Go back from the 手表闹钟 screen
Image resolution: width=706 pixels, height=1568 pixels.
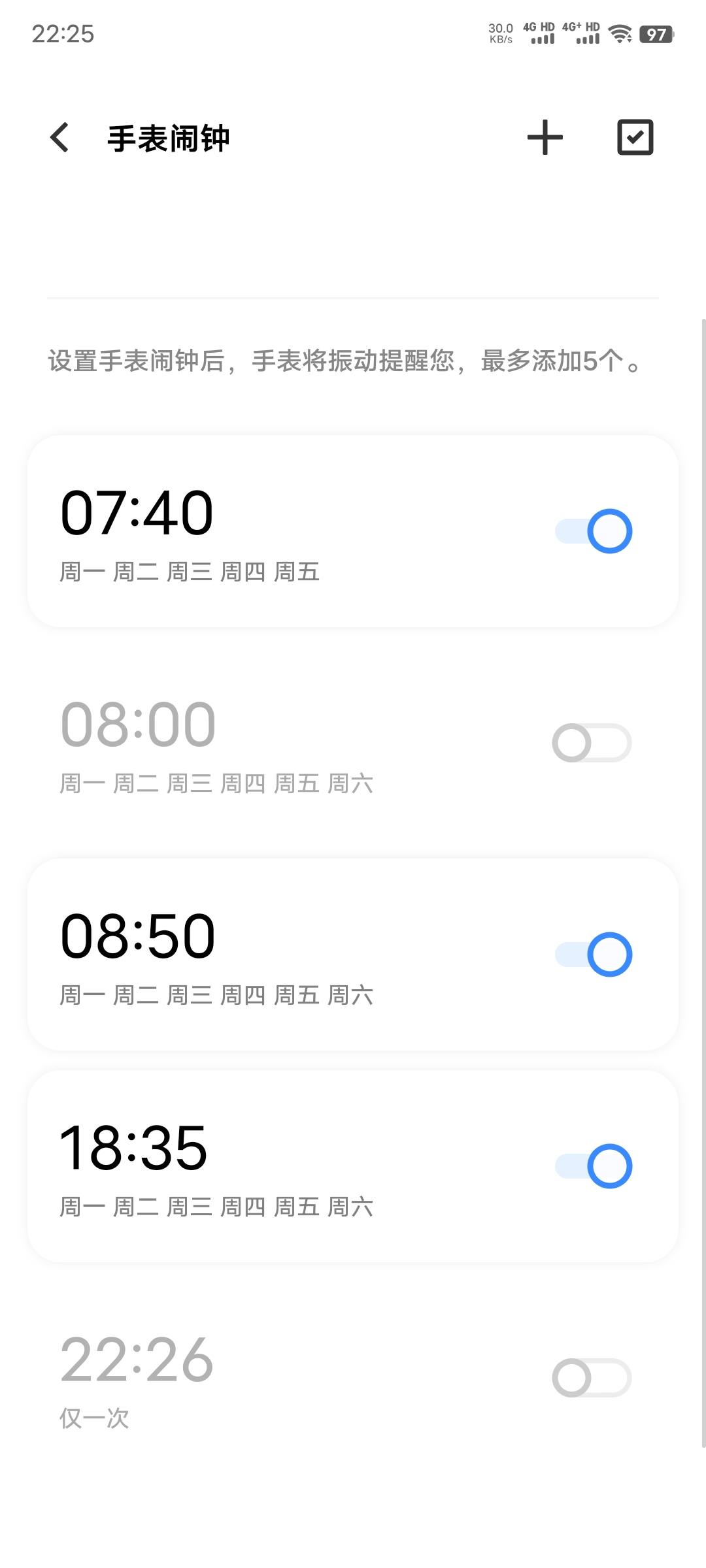click(x=59, y=138)
